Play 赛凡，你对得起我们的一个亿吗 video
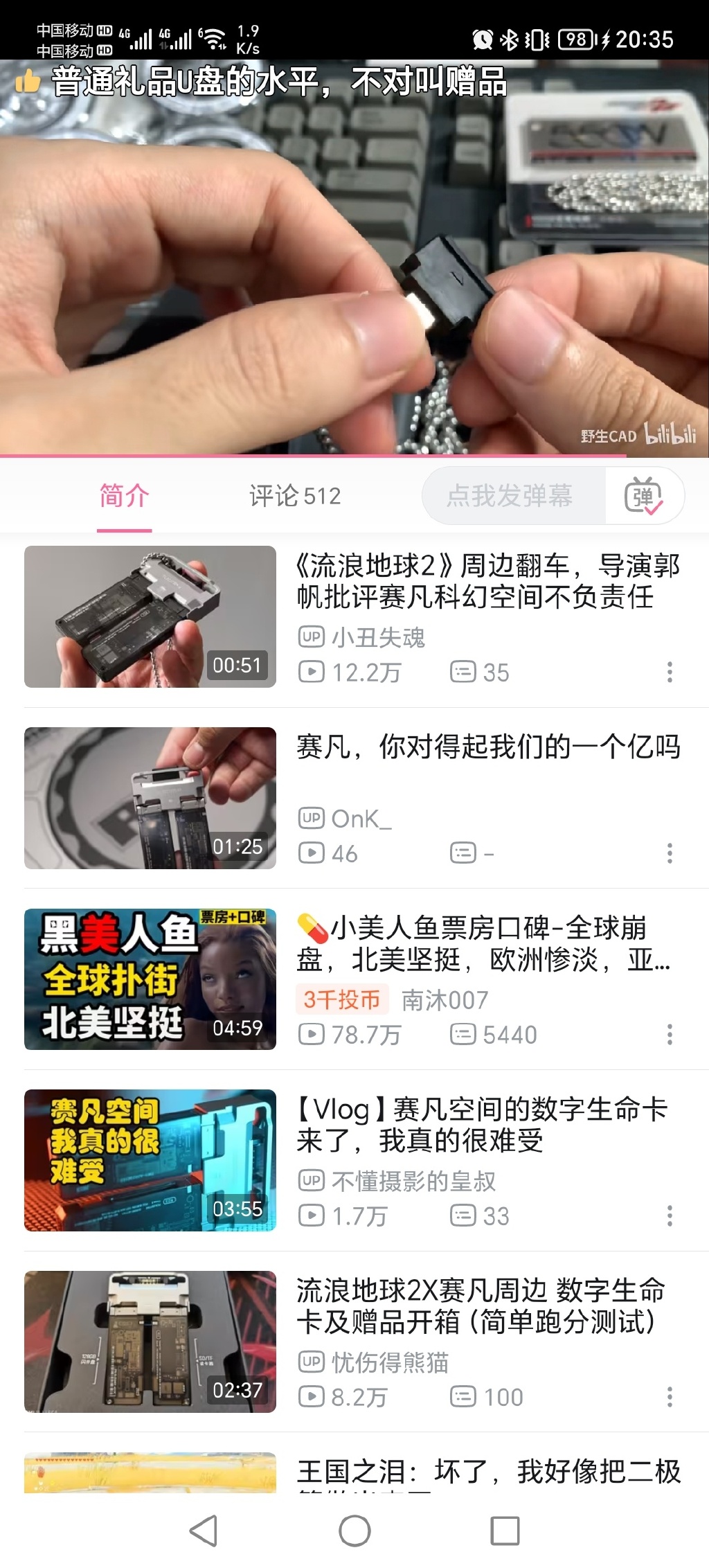This screenshot has height=1568, width=709. pyautogui.click(x=487, y=748)
